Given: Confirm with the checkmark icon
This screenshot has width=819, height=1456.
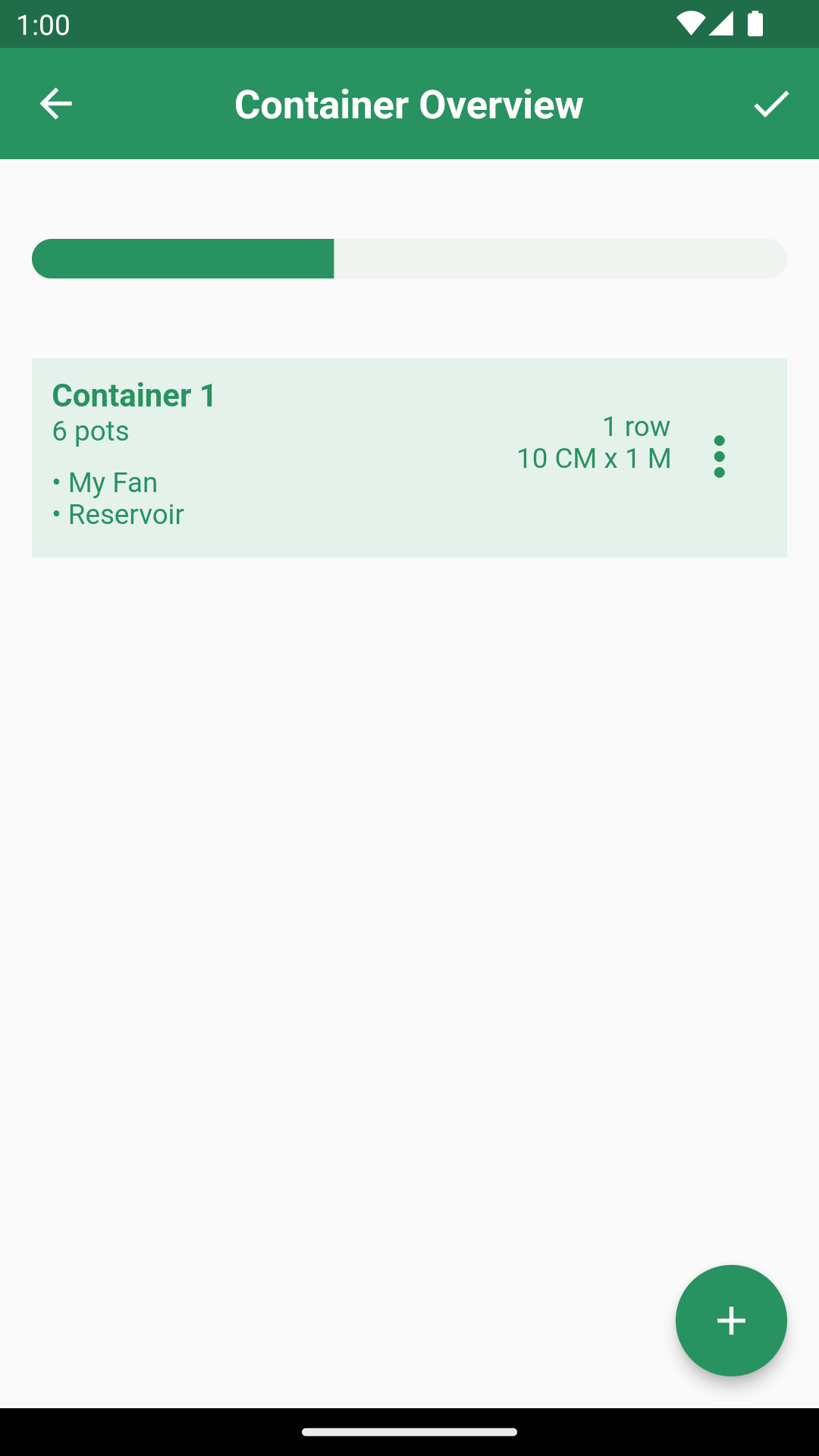Looking at the screenshot, I should pyautogui.click(x=771, y=104).
